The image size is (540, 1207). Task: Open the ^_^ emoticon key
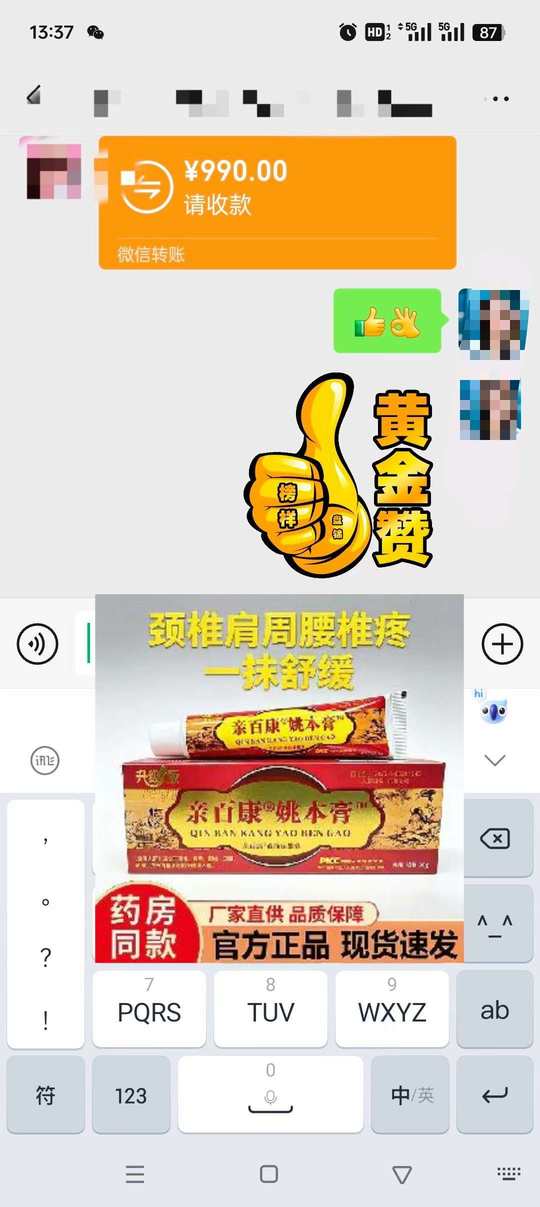point(495,924)
